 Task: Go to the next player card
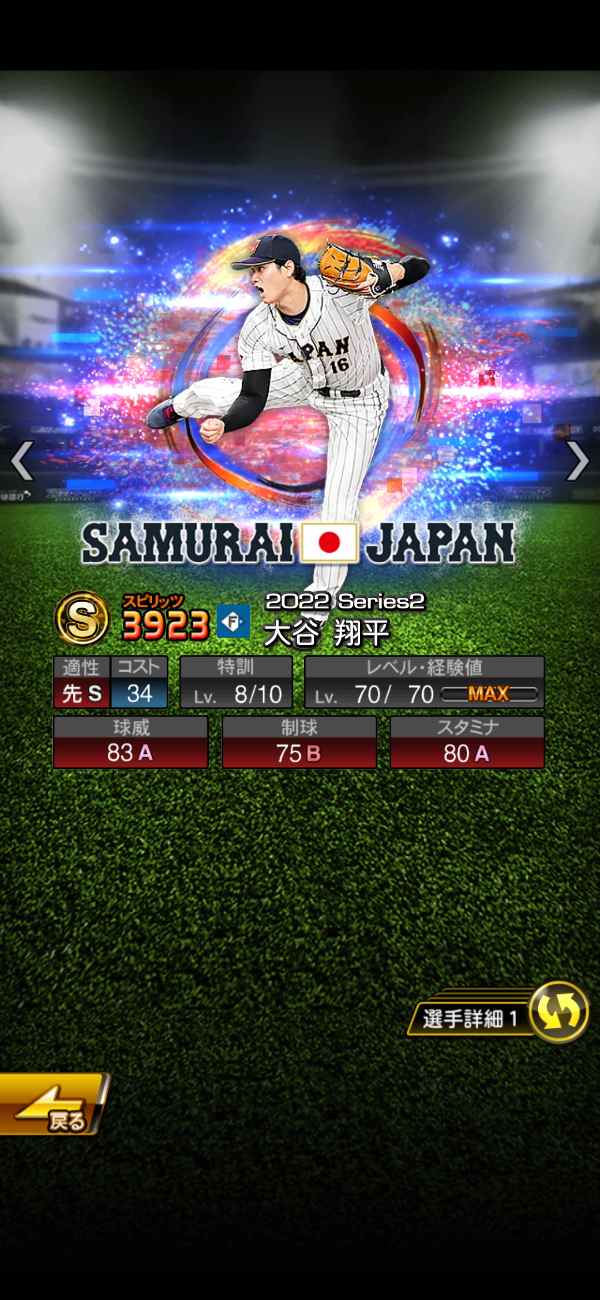click(577, 461)
